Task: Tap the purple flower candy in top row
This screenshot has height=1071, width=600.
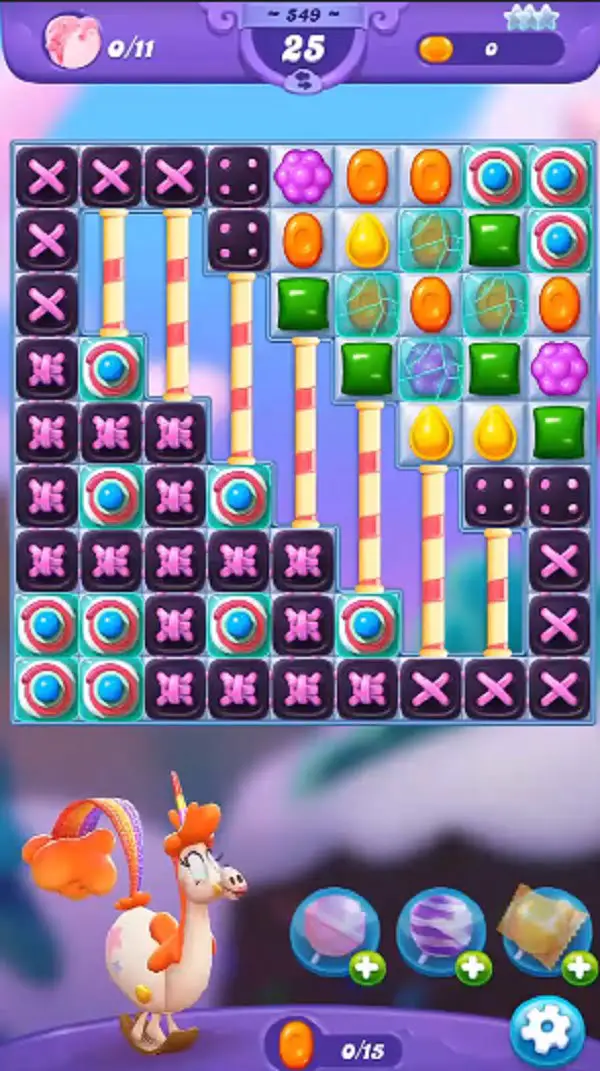Action: (303, 176)
